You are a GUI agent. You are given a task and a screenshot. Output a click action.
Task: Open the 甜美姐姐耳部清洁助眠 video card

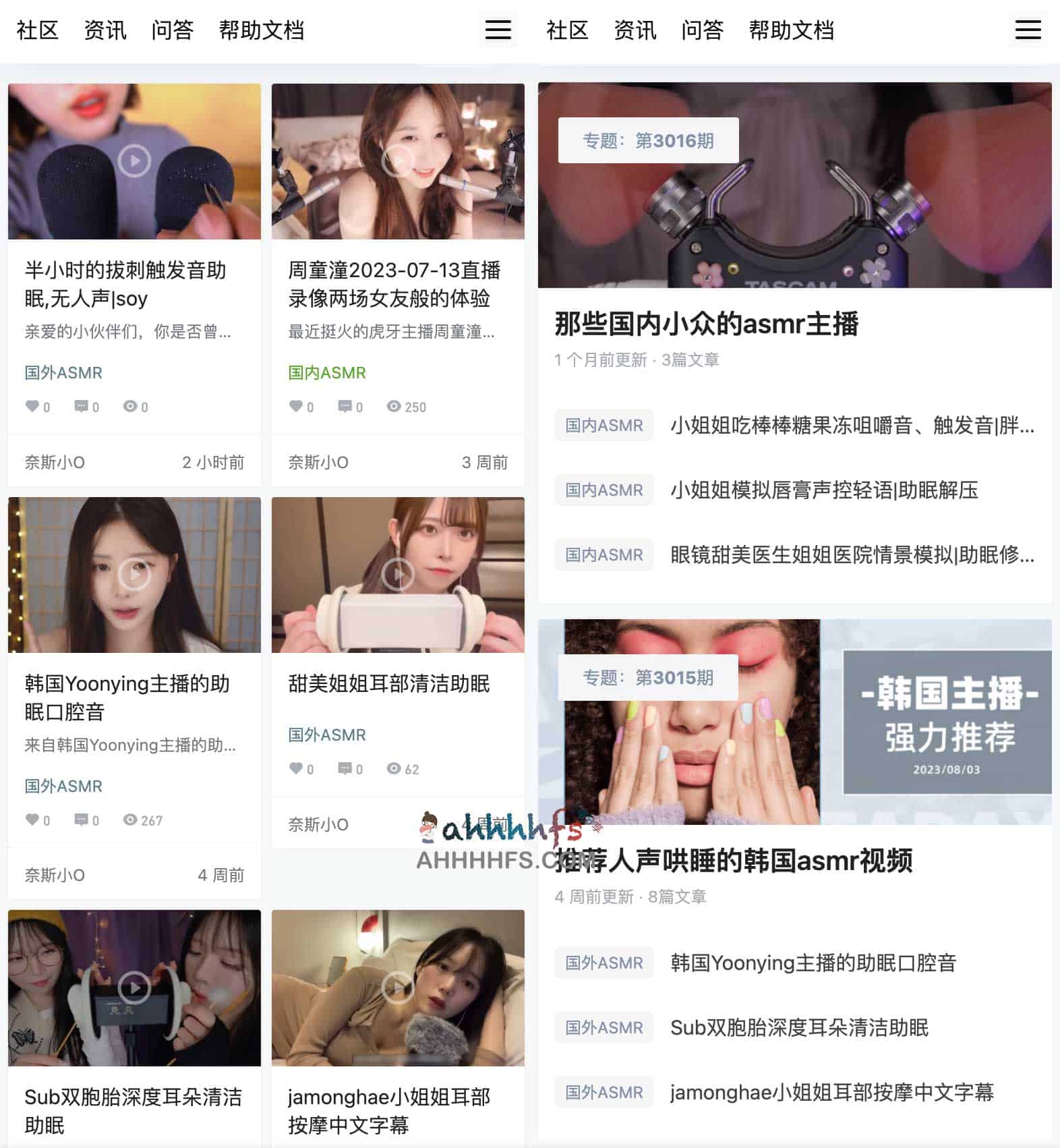388,684
